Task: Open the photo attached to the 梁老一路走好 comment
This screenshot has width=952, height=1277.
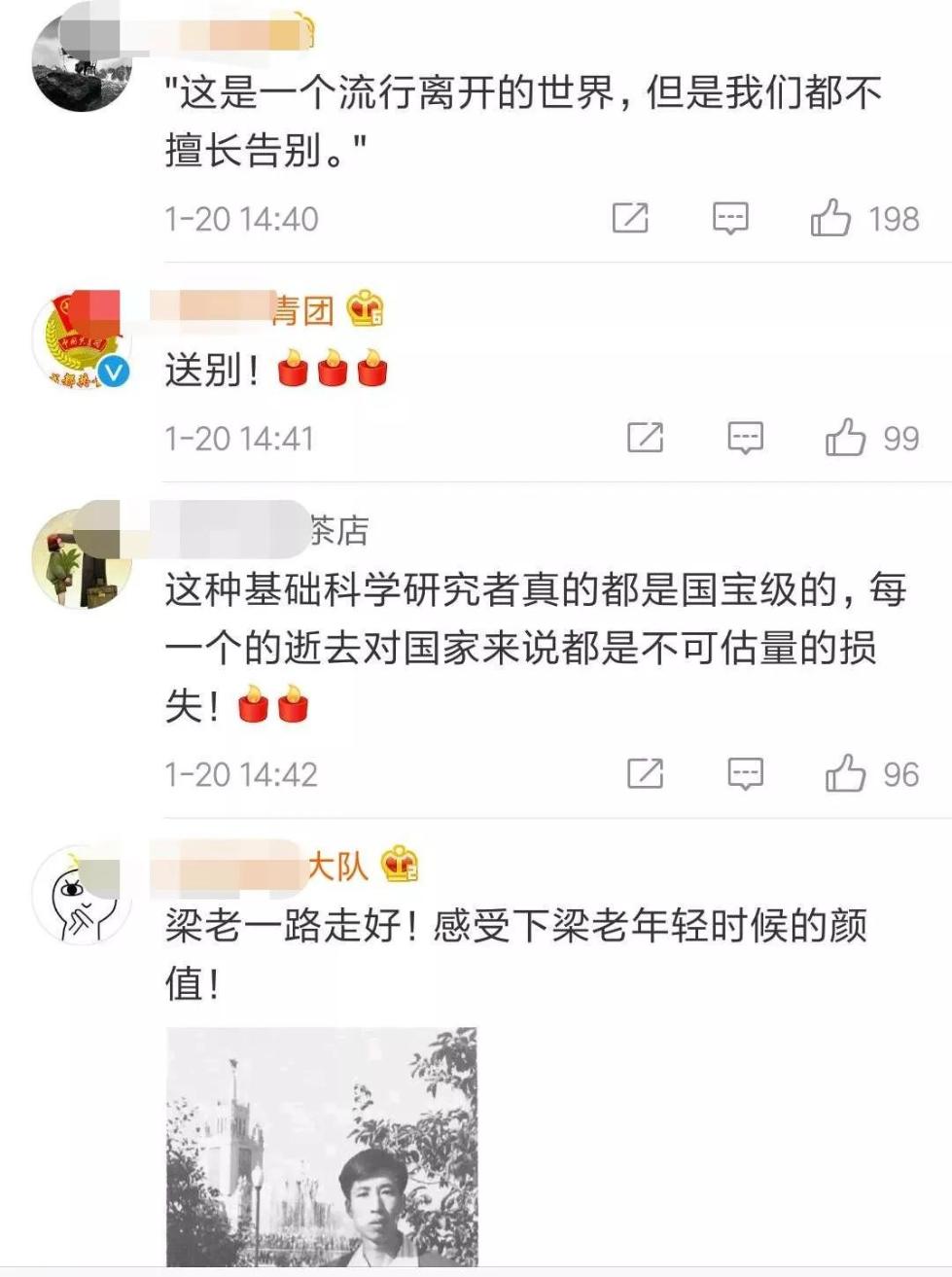Action: pyautogui.click(x=322, y=1148)
